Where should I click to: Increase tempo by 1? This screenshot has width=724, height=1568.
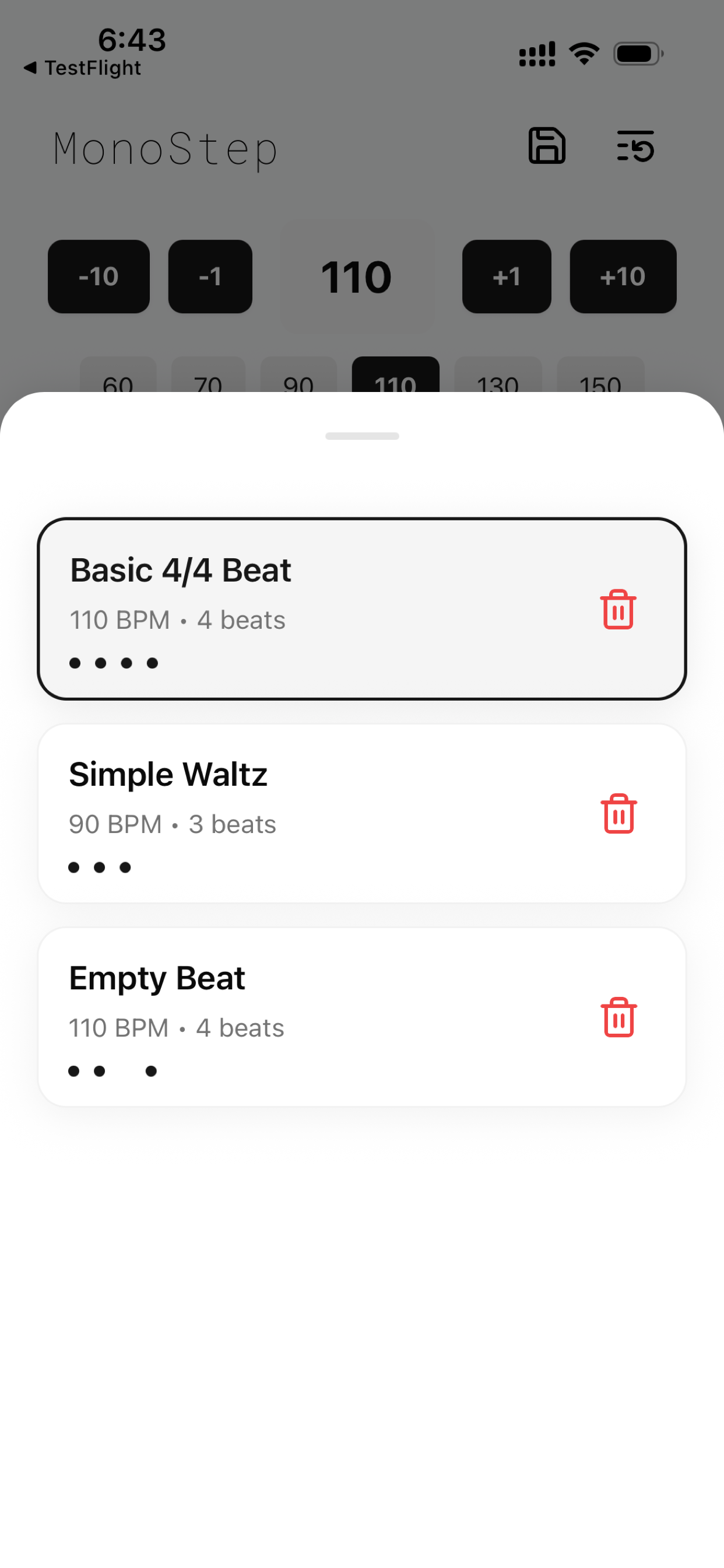pos(506,276)
